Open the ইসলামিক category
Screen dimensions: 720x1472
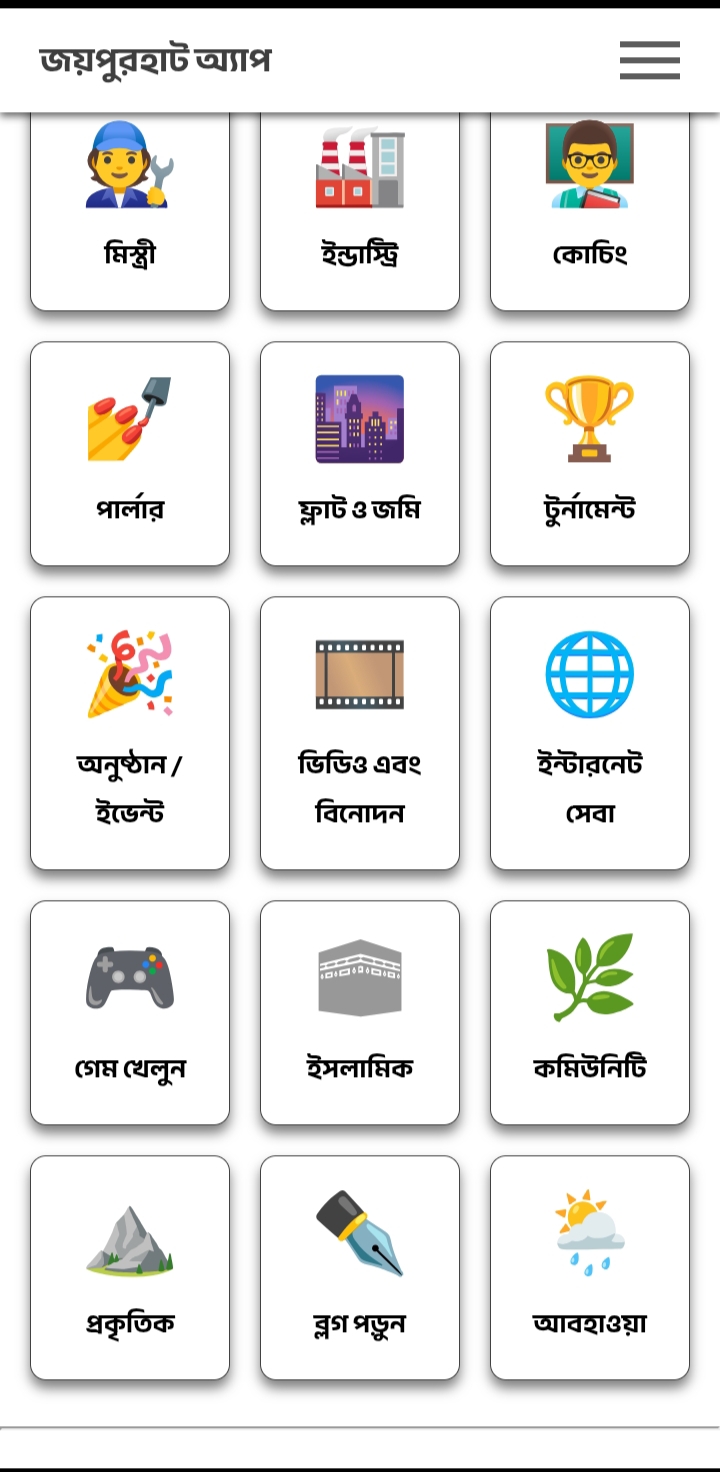360,1012
